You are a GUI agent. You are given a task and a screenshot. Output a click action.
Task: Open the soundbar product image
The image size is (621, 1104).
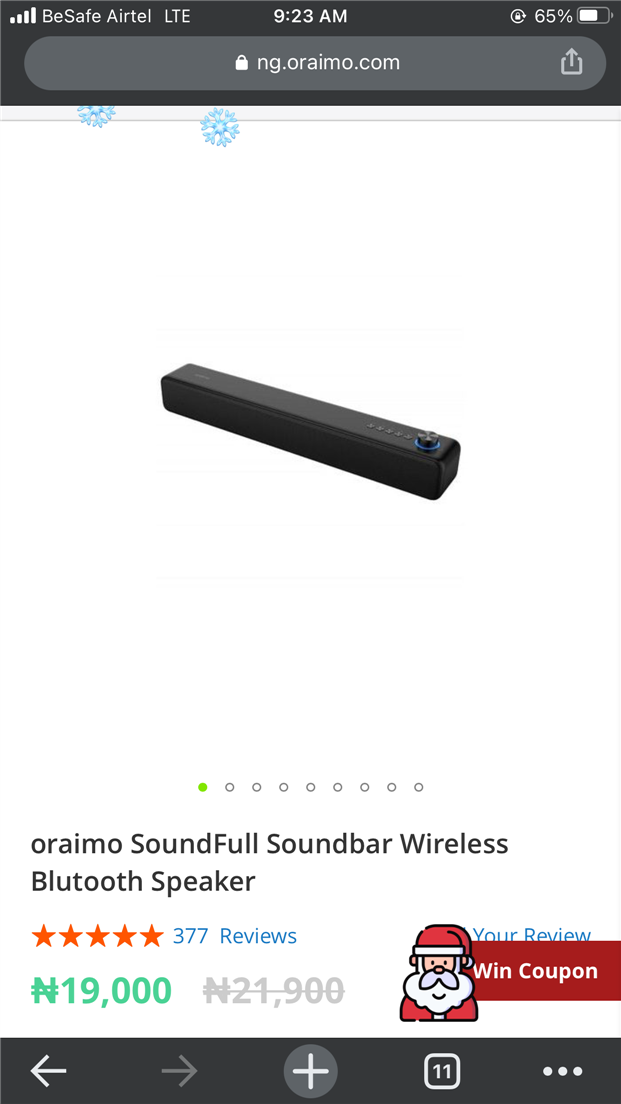coord(310,432)
